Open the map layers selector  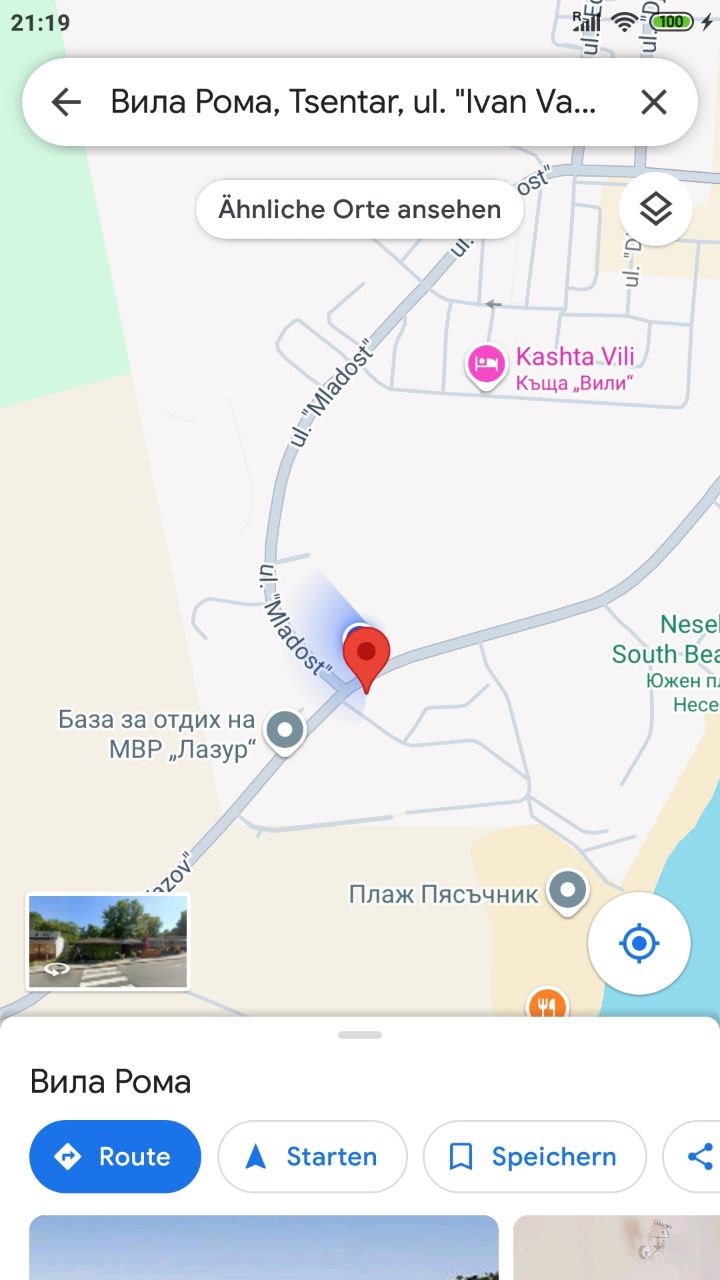coord(655,209)
